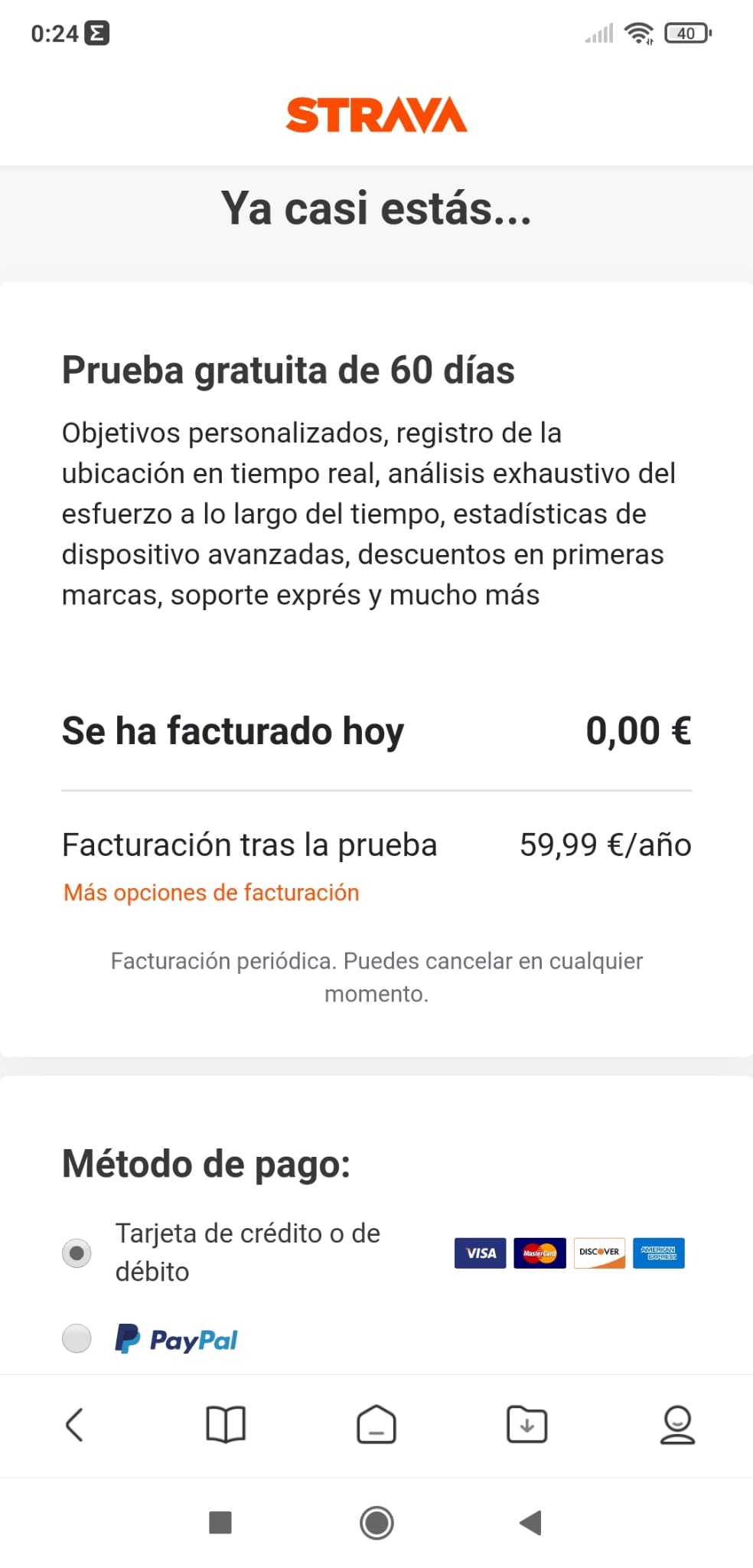Open the downloads icon in the toolbar
This screenshot has height=1568, width=753.
pos(526,1424)
